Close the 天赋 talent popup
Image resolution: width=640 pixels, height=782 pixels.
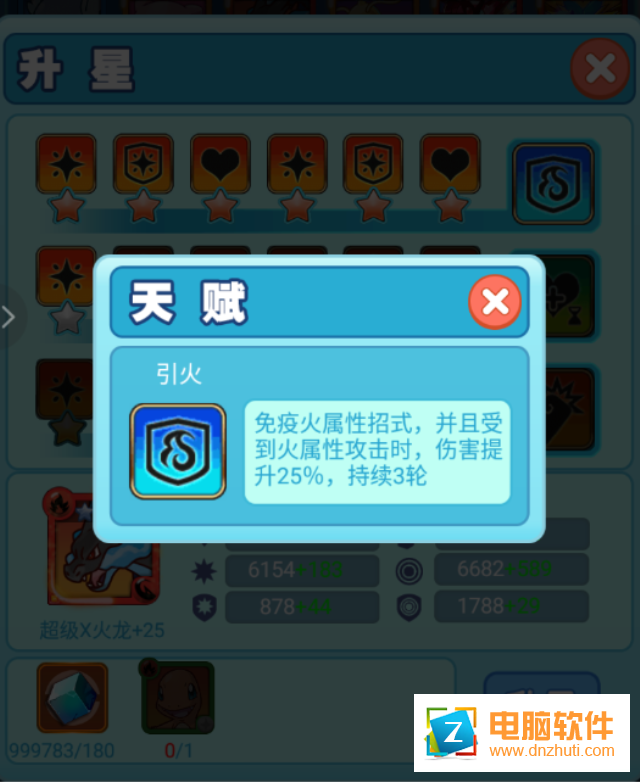coord(494,301)
